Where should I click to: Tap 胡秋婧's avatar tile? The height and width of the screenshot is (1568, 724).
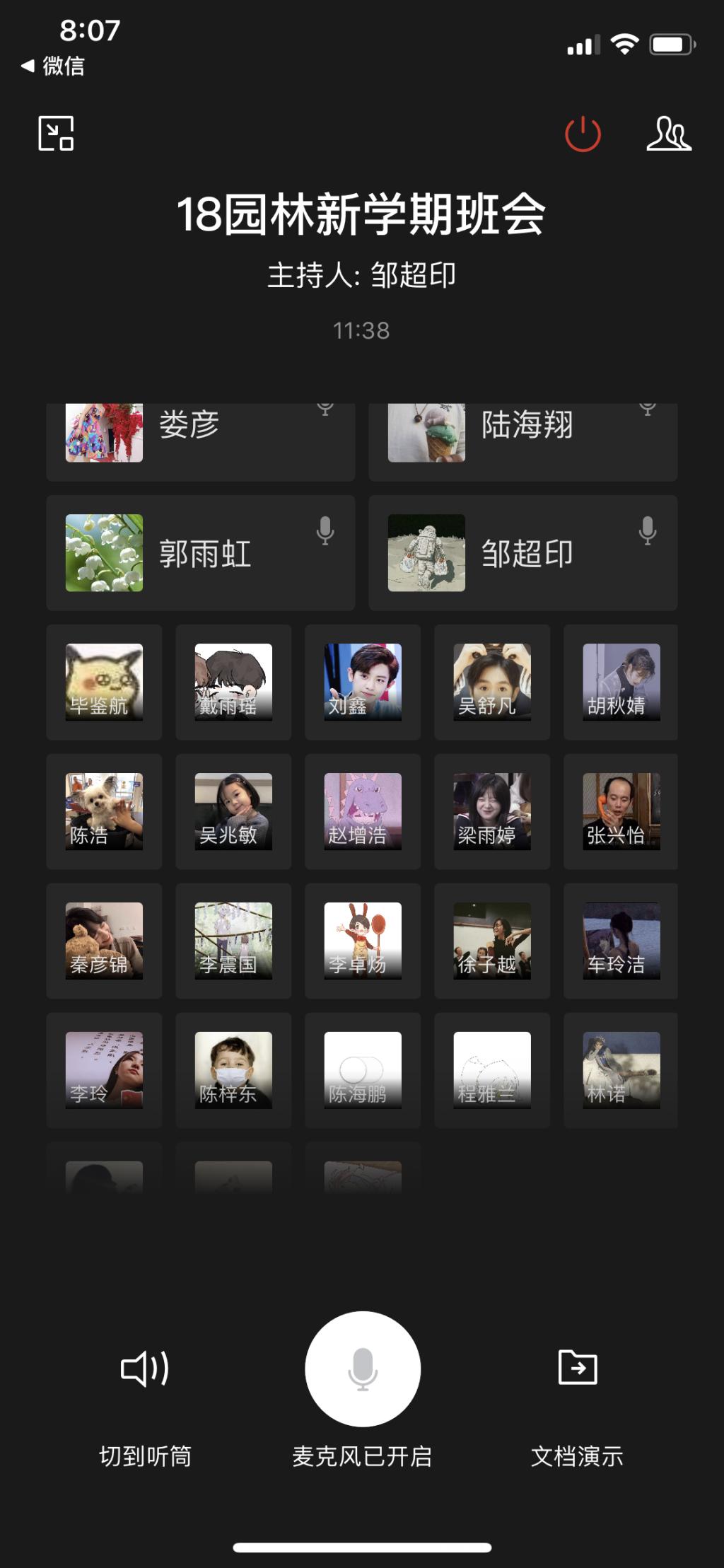[x=621, y=682]
